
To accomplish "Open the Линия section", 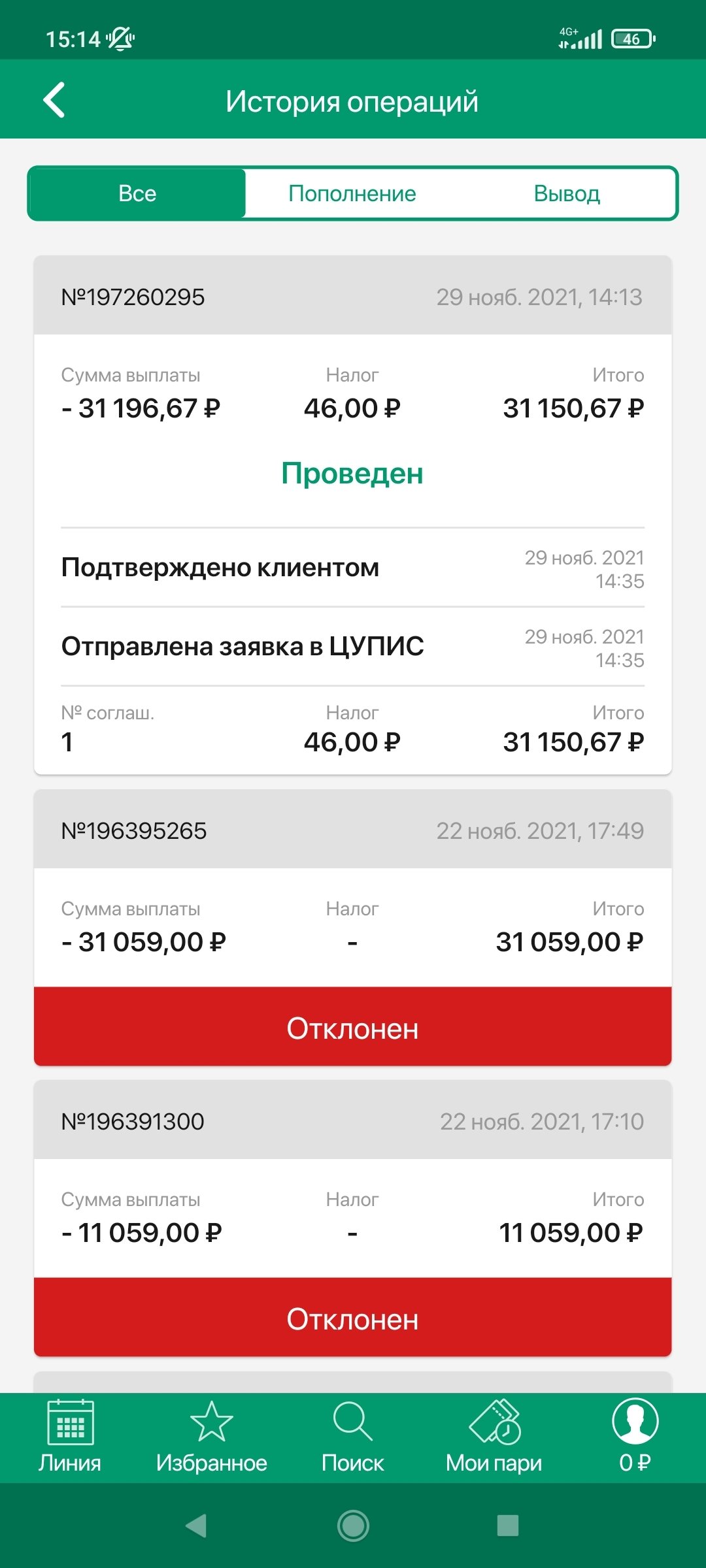I will [70, 1437].
